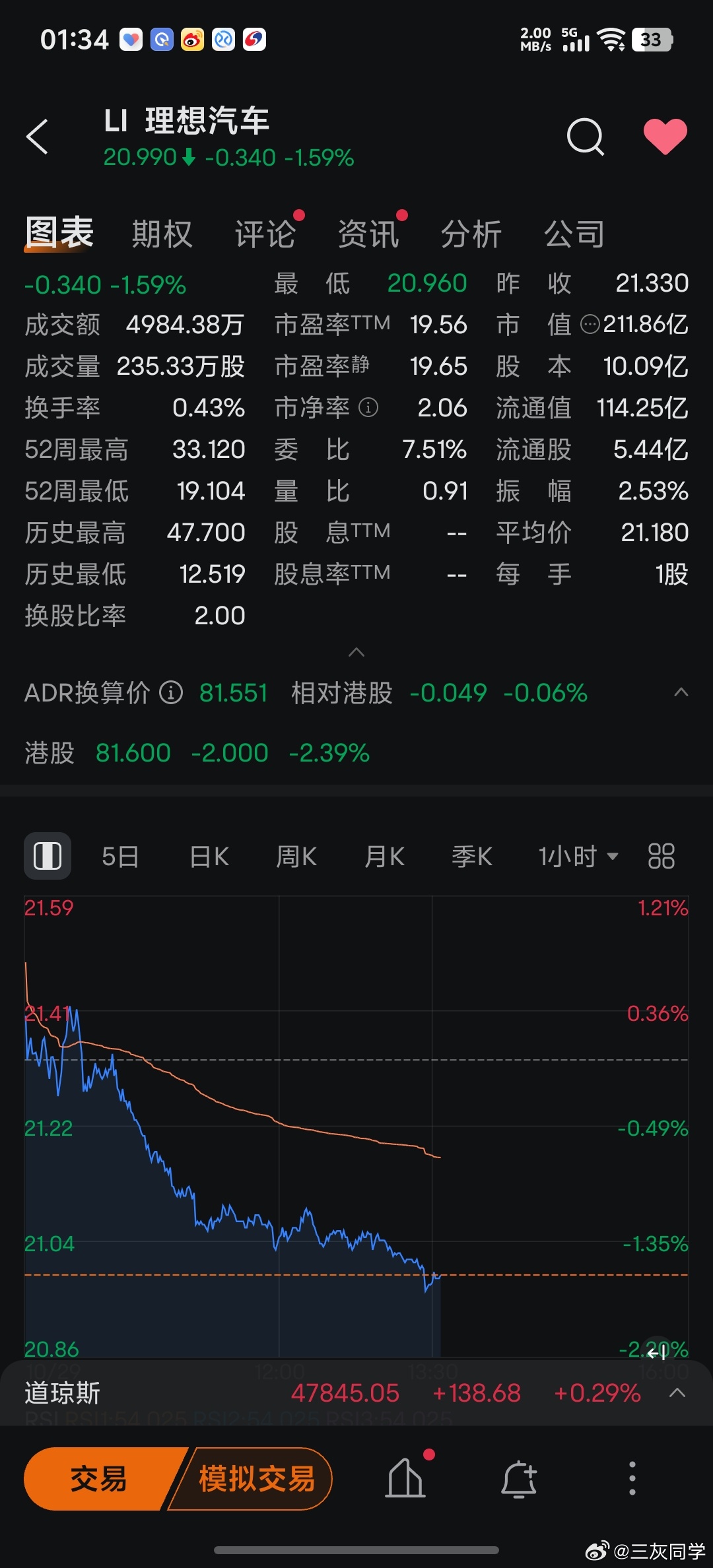Open the 1小时 interval dropdown
713x1568 pixels.
(578, 855)
